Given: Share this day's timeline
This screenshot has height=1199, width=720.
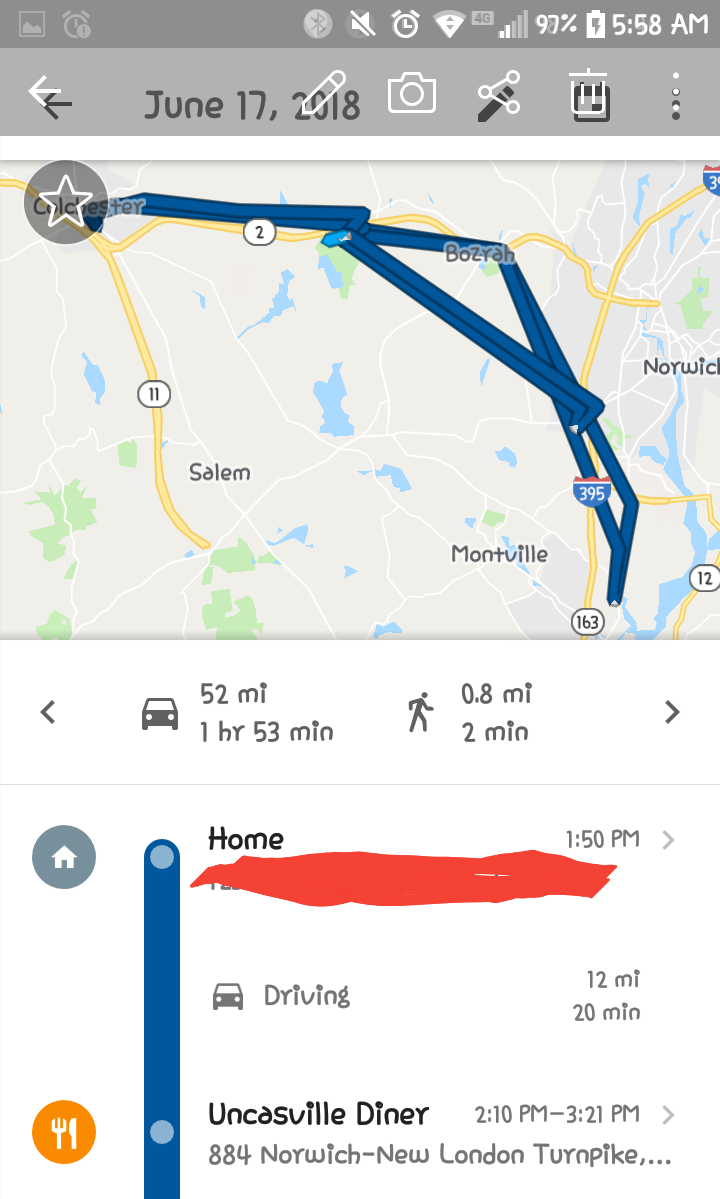Looking at the screenshot, I should (x=496, y=97).
